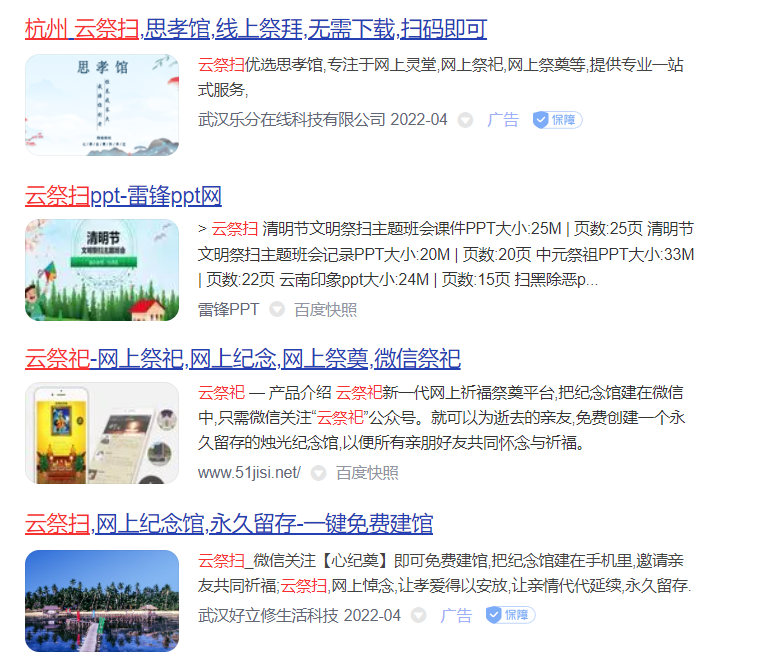Image resolution: width=769 pixels, height=672 pixels.
Task: Open 百度快照 for www.51jisi.net result
Action: 367,472
